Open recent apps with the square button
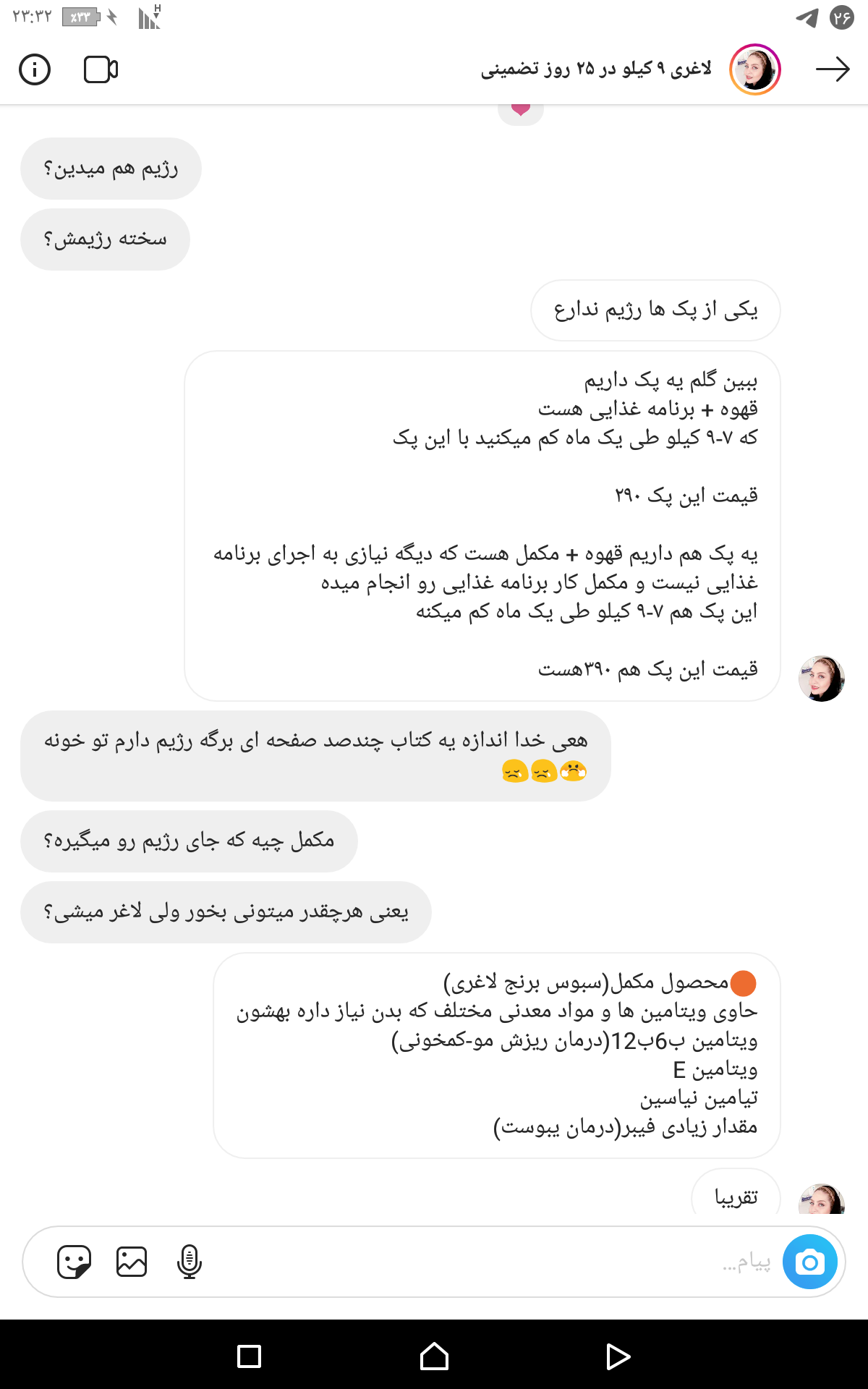This screenshot has width=868, height=1389. click(249, 1356)
